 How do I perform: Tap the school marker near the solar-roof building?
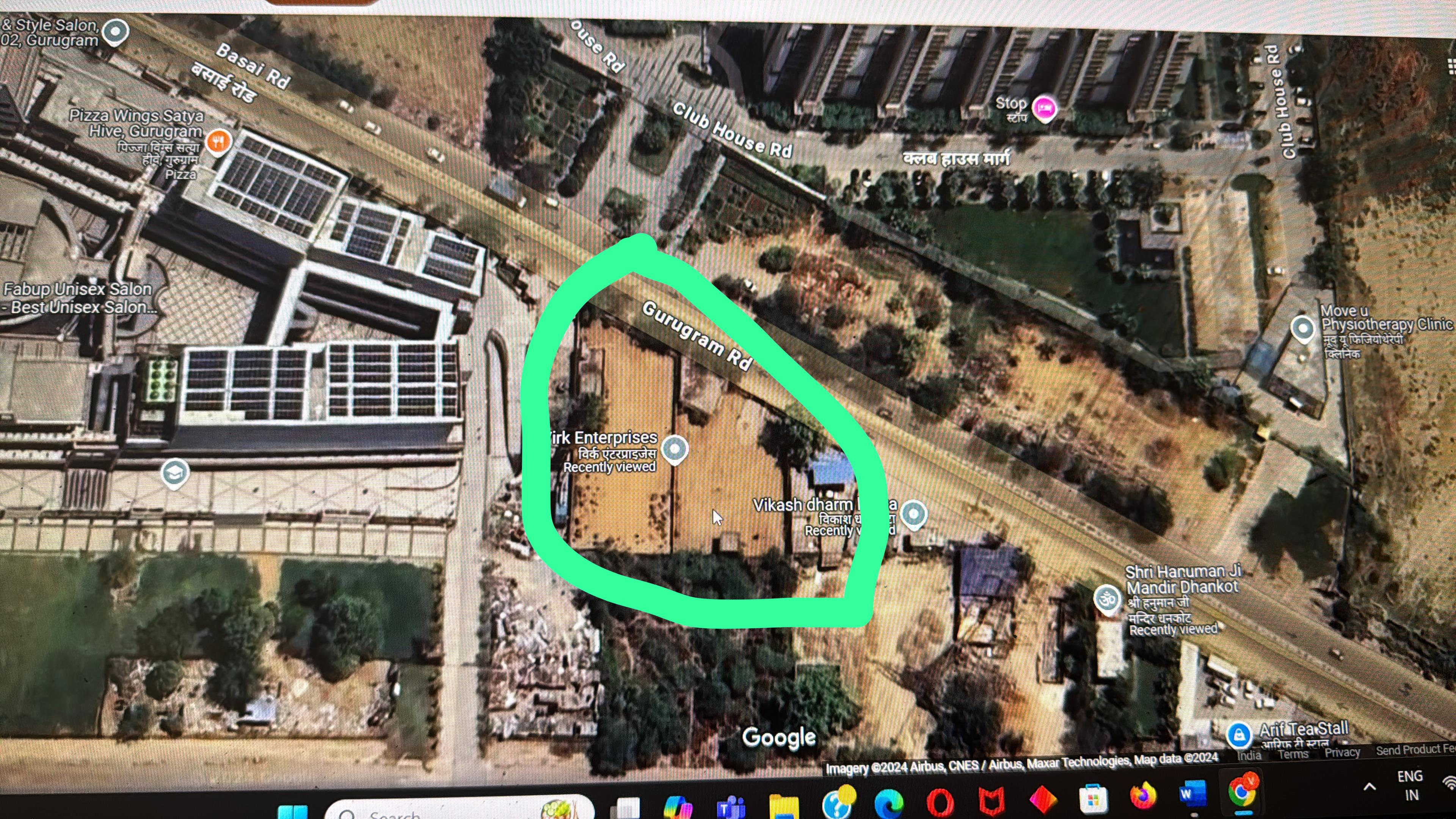(175, 472)
